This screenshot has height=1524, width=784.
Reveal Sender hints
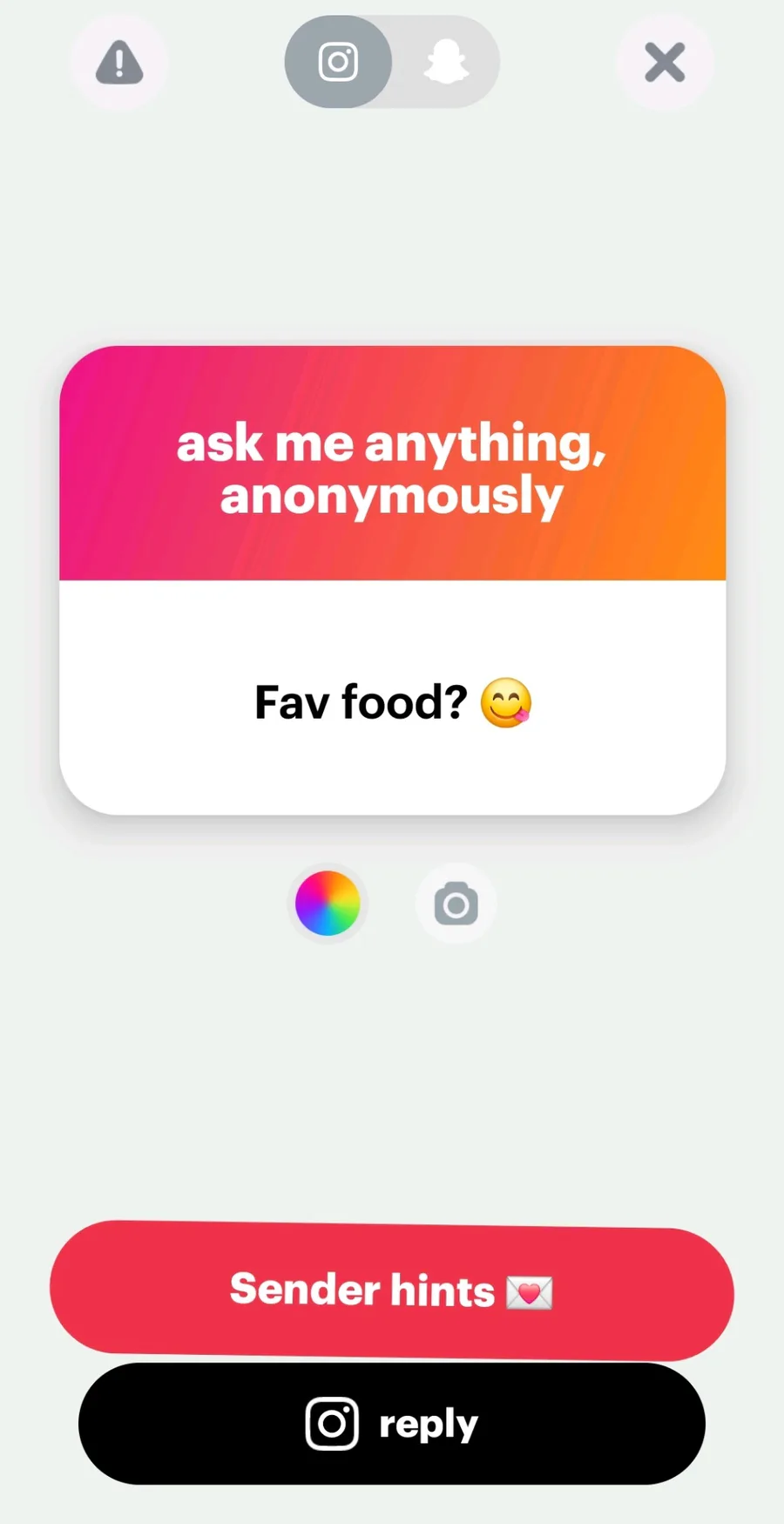pos(392,1290)
